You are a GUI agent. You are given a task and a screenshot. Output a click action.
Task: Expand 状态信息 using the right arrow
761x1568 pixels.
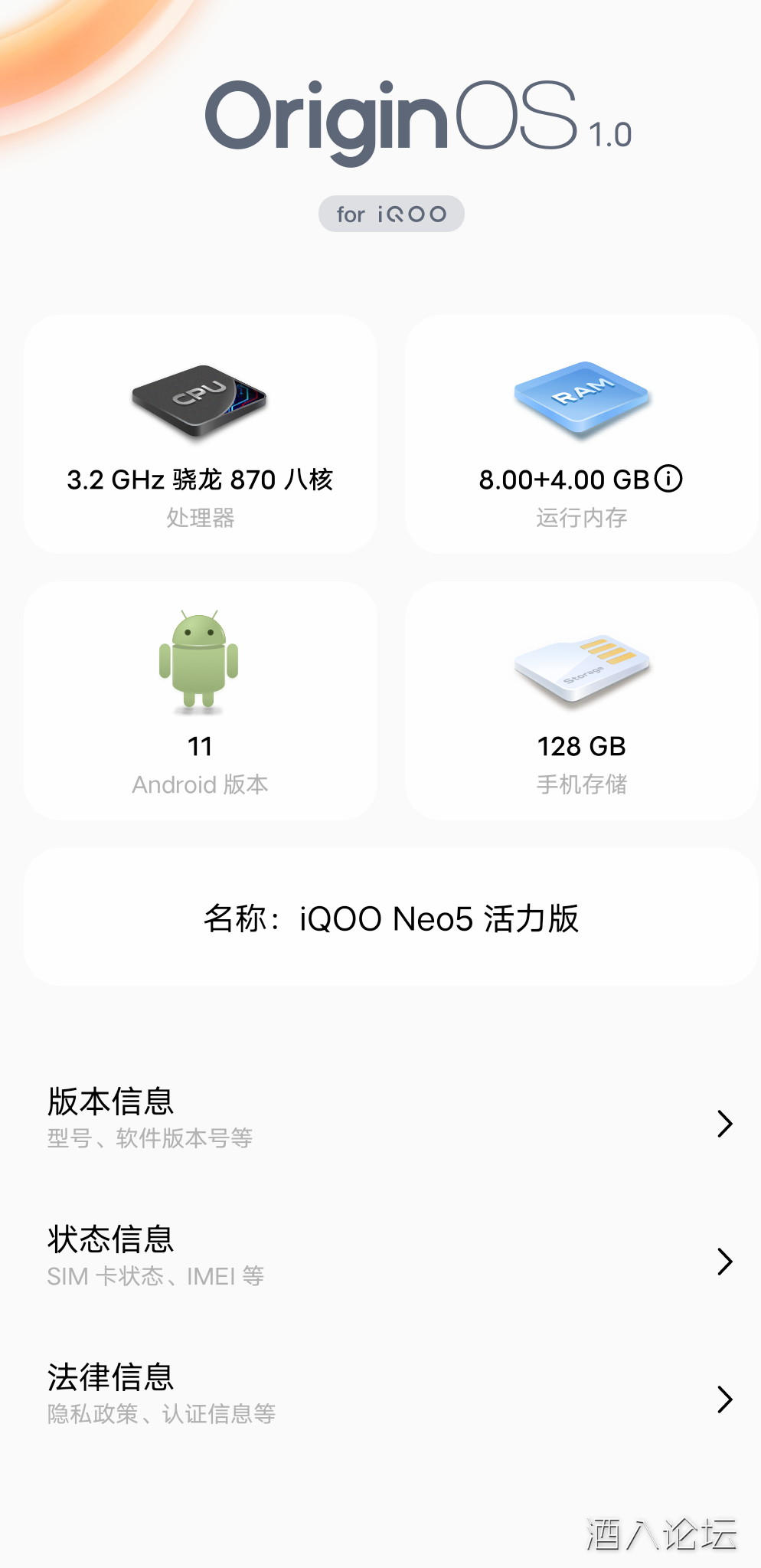[723, 1260]
